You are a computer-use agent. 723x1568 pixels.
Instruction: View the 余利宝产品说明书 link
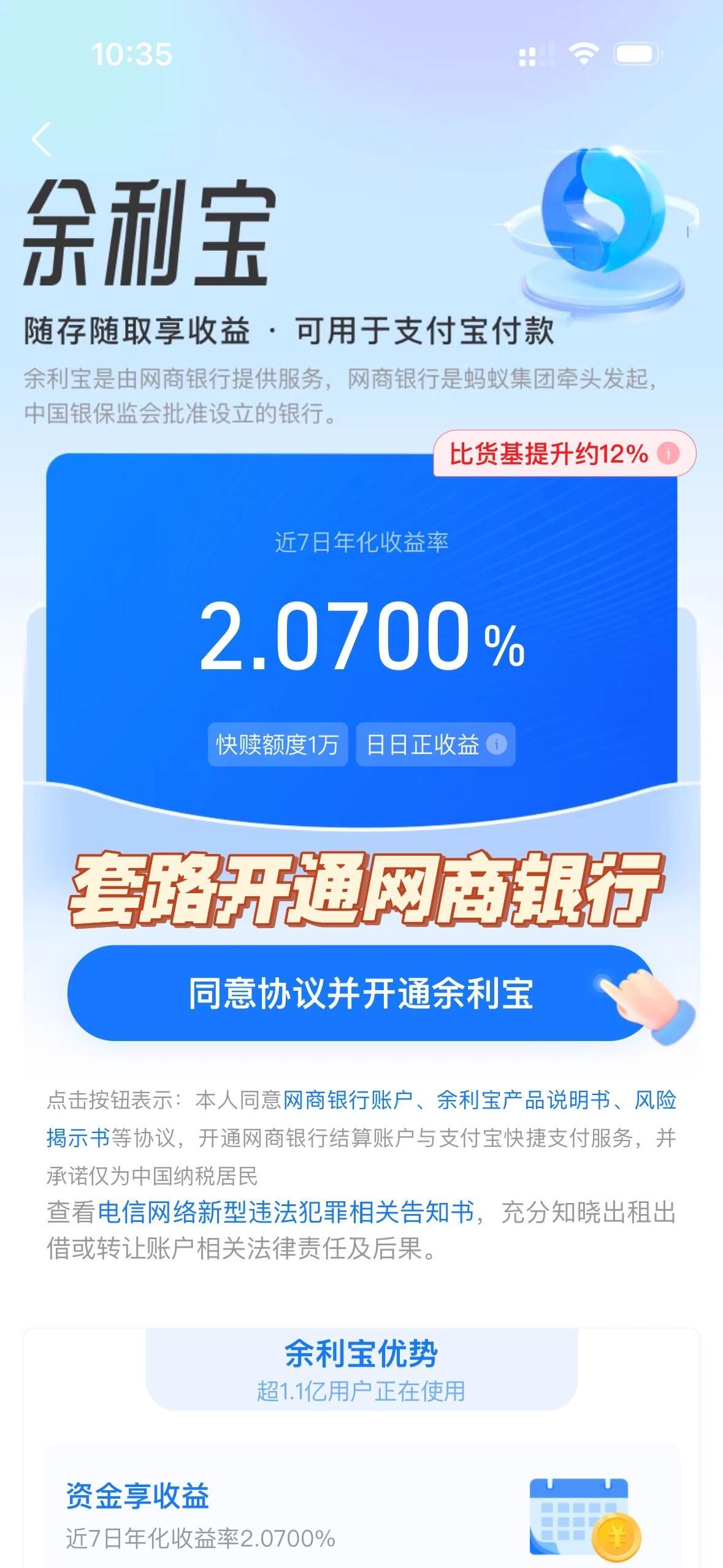pyautogui.click(x=523, y=1101)
